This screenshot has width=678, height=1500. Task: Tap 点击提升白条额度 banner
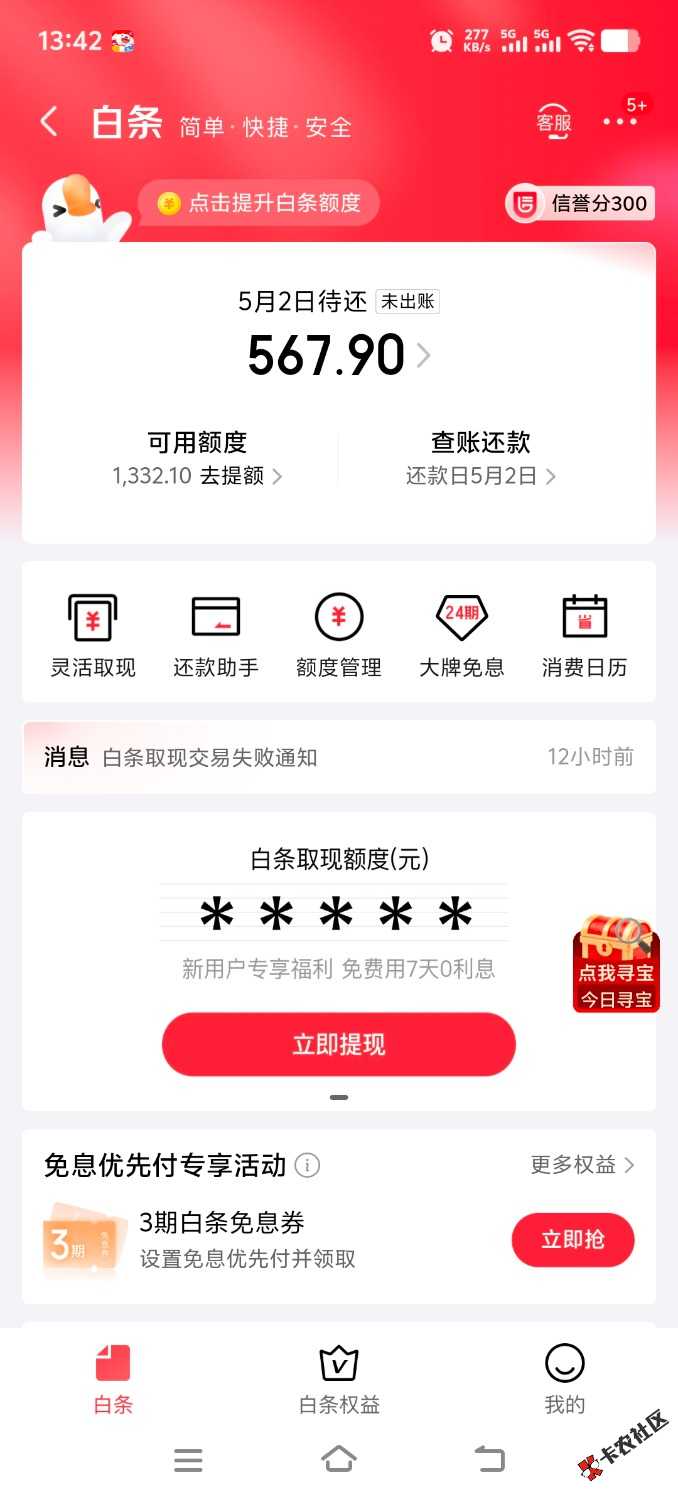[x=259, y=203]
